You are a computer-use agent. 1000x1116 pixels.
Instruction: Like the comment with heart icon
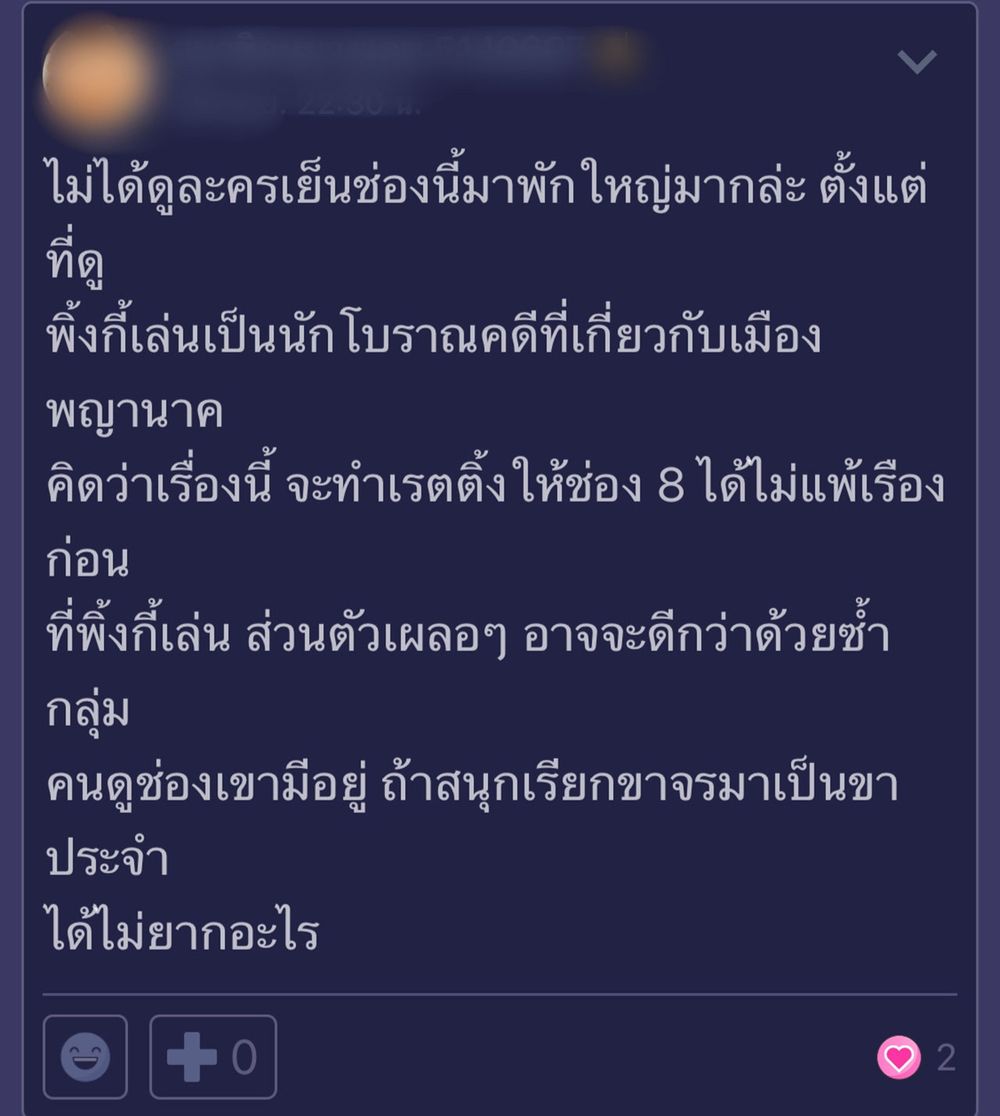click(x=898, y=1057)
